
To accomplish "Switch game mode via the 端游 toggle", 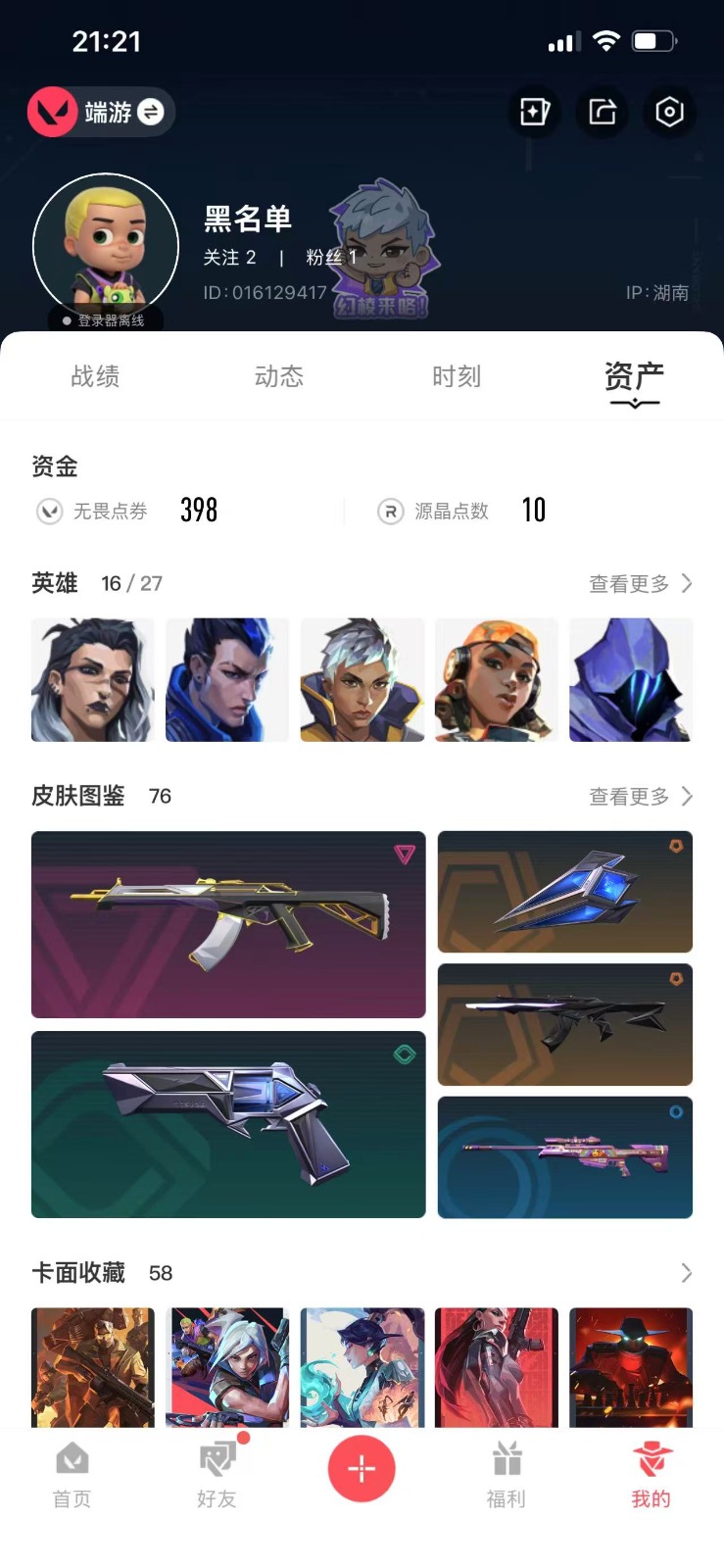I will click(x=101, y=112).
